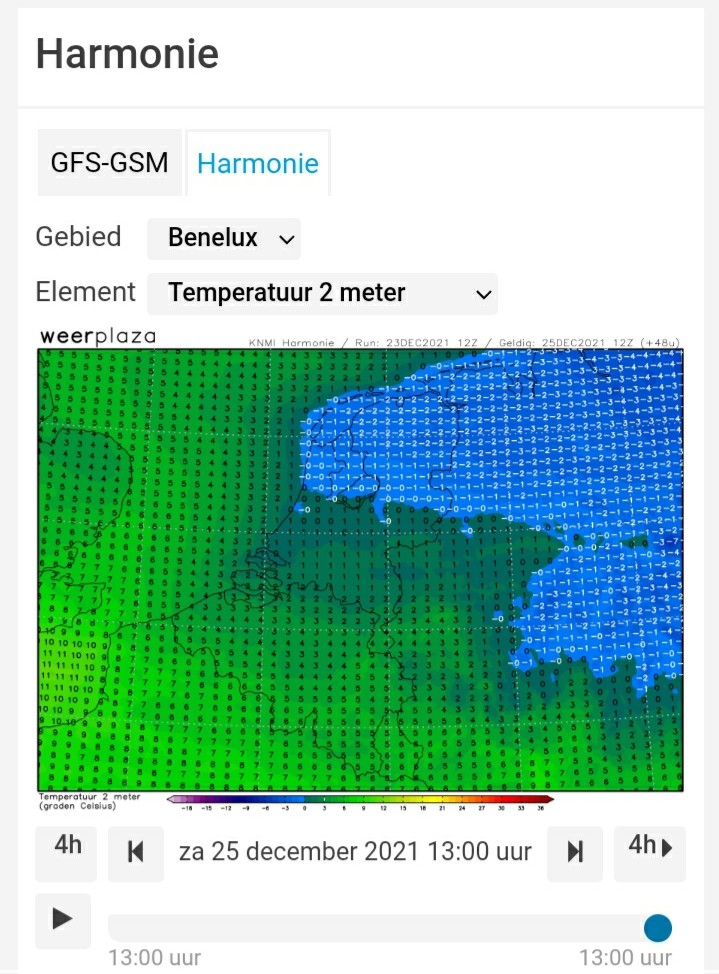
Task: Open the temperature forecast map image
Action: point(360,570)
